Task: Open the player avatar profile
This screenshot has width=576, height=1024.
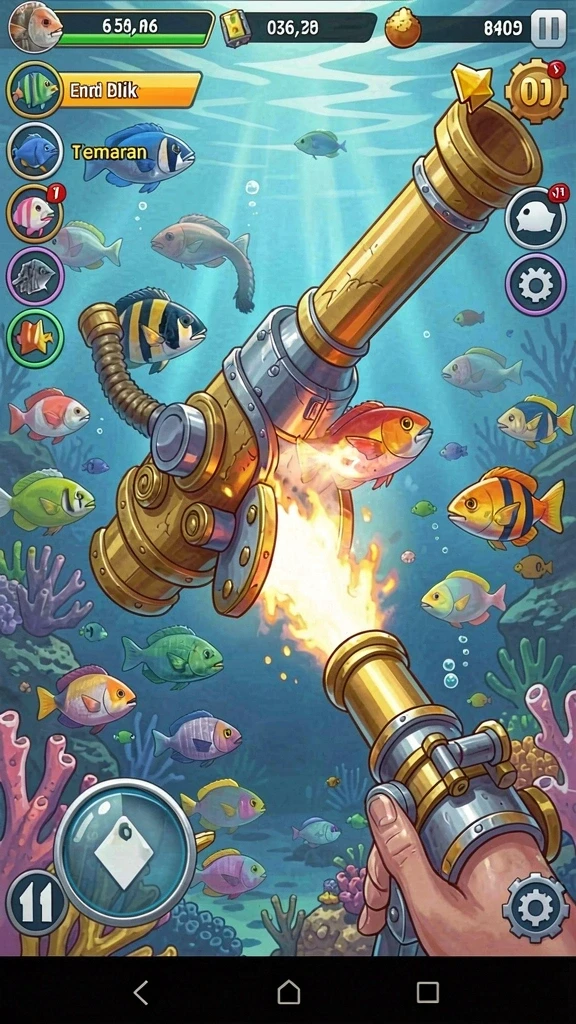Action: click(x=35, y=27)
